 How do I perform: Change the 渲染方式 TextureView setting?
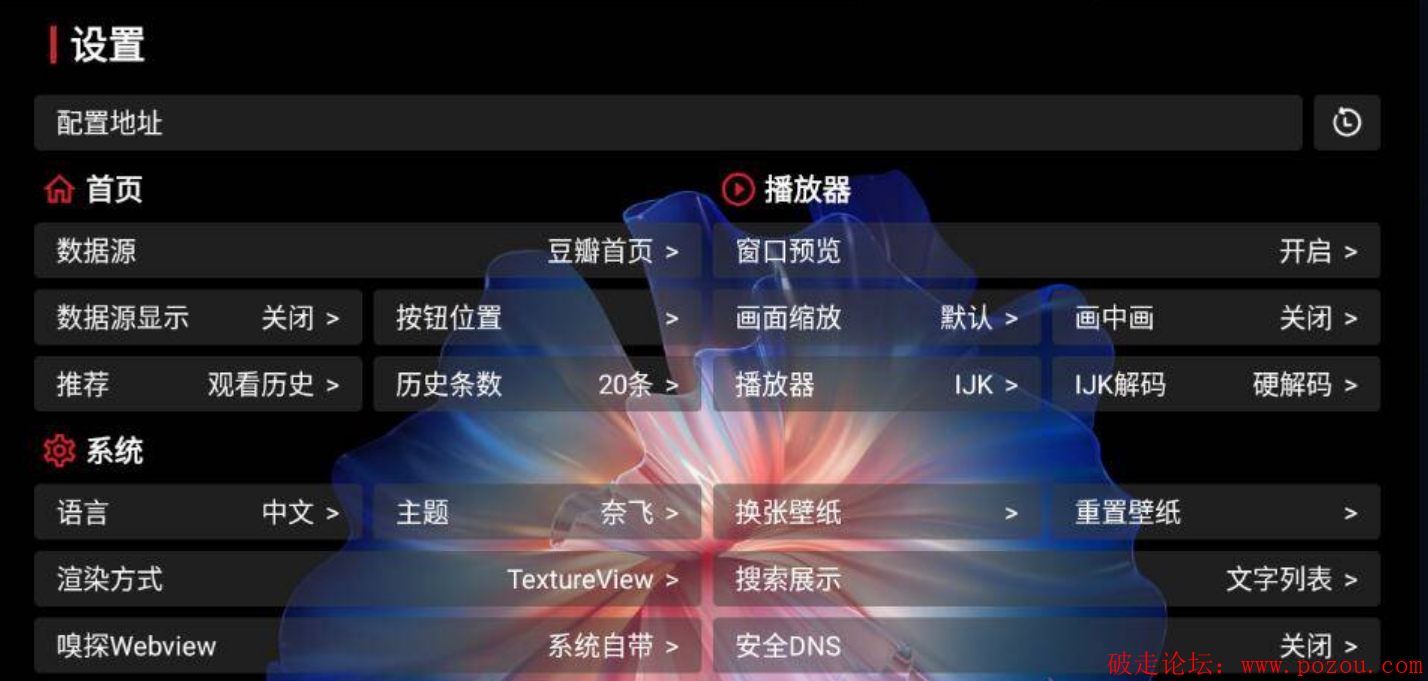click(367, 579)
